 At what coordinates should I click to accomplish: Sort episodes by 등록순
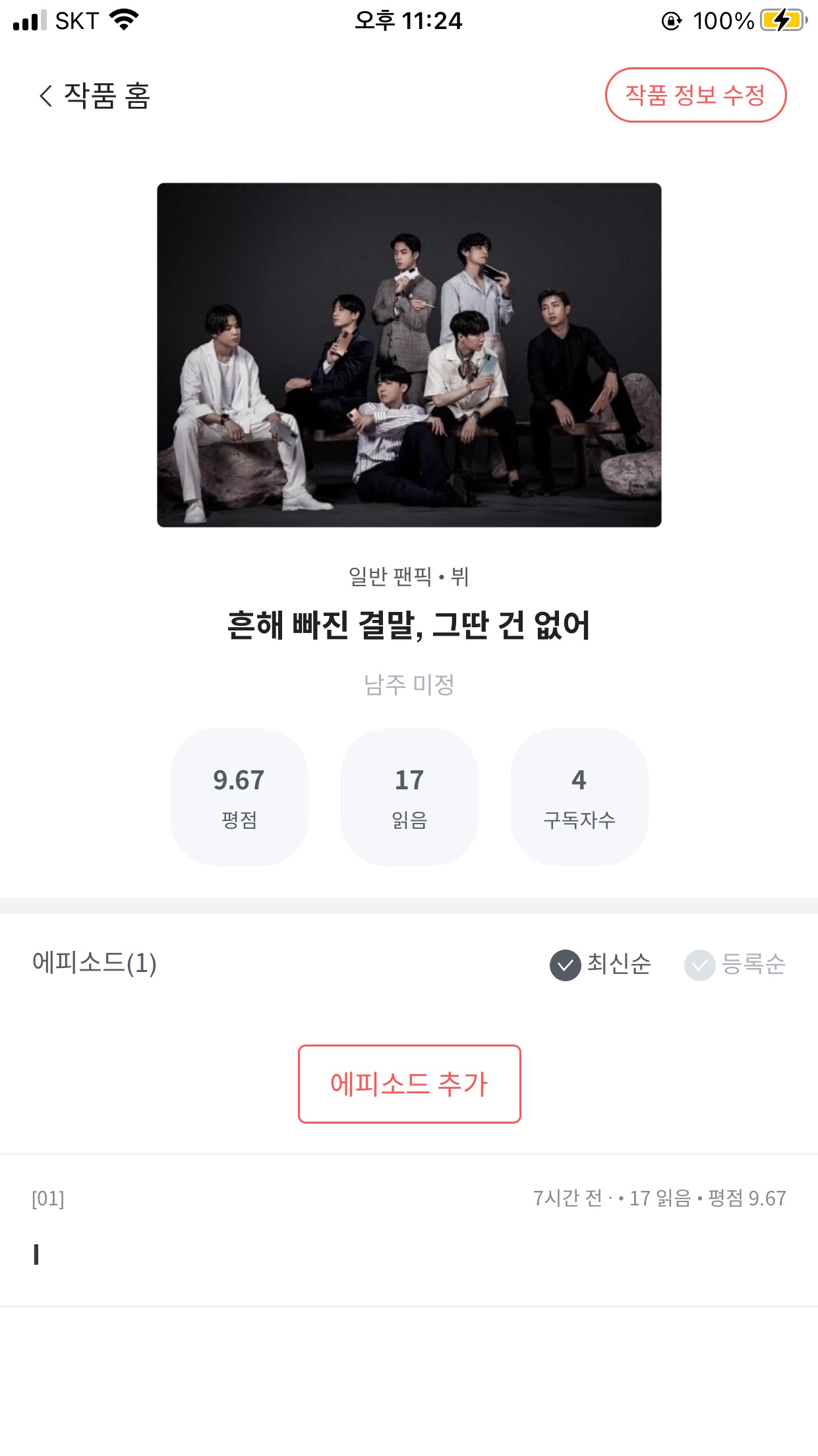pos(735,965)
